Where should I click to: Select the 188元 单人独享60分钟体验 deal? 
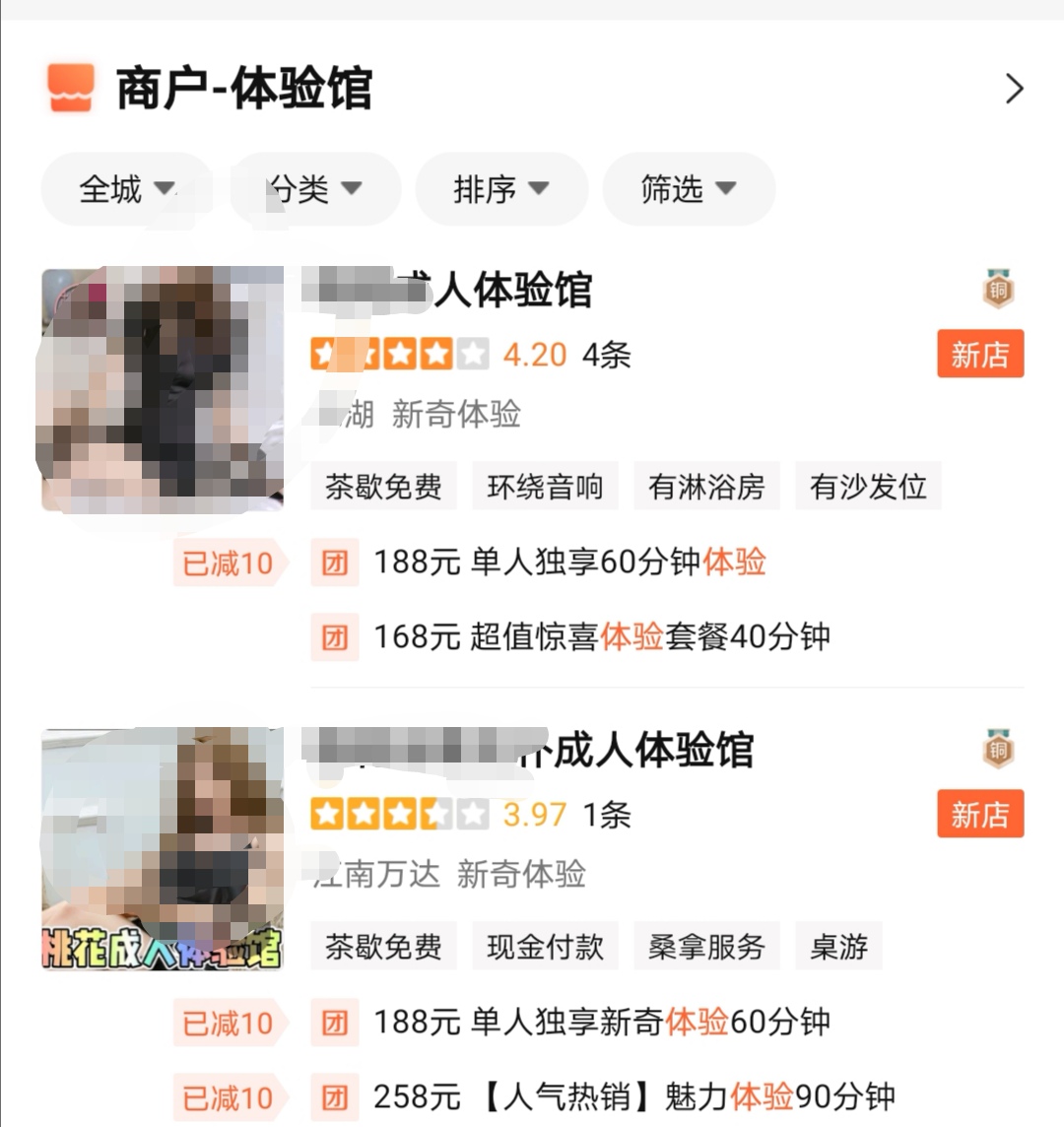[x=568, y=563]
